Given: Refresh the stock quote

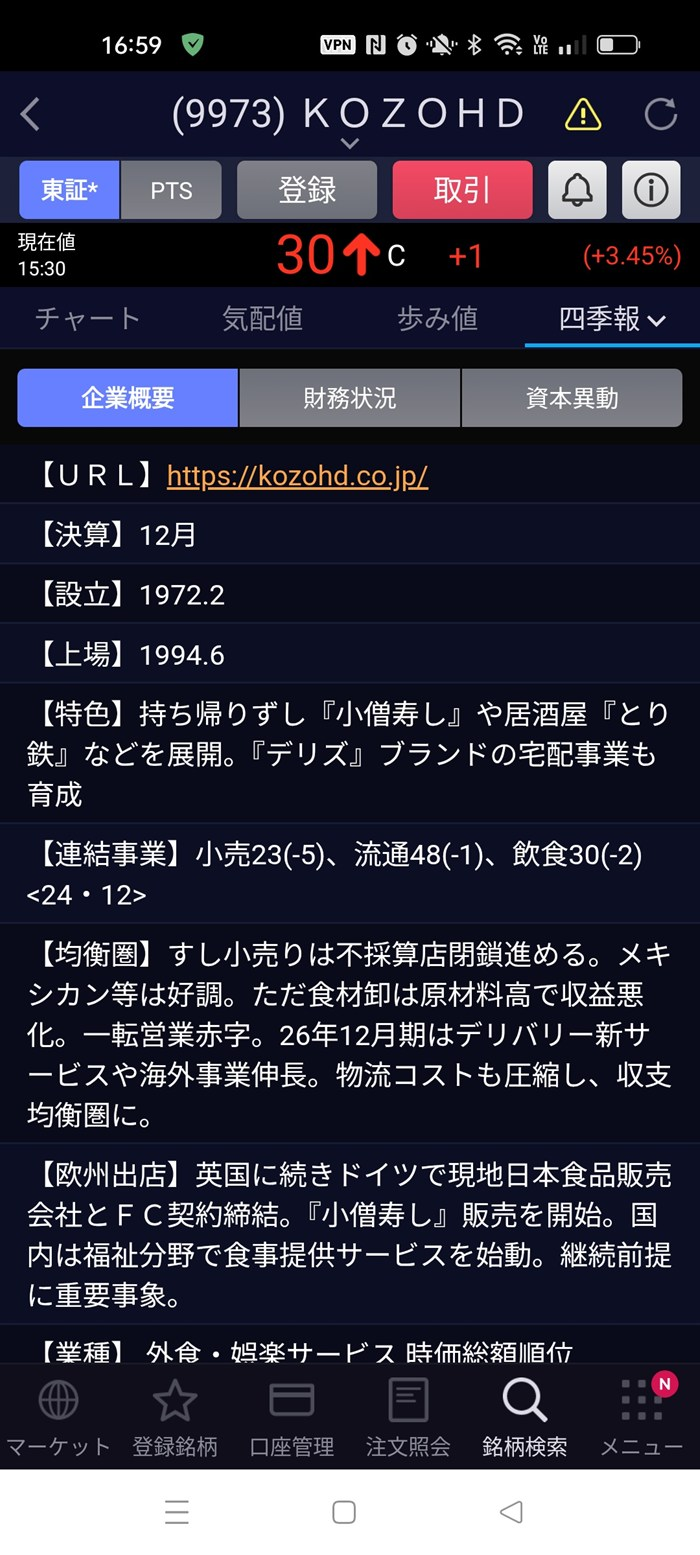Looking at the screenshot, I should pos(660,114).
